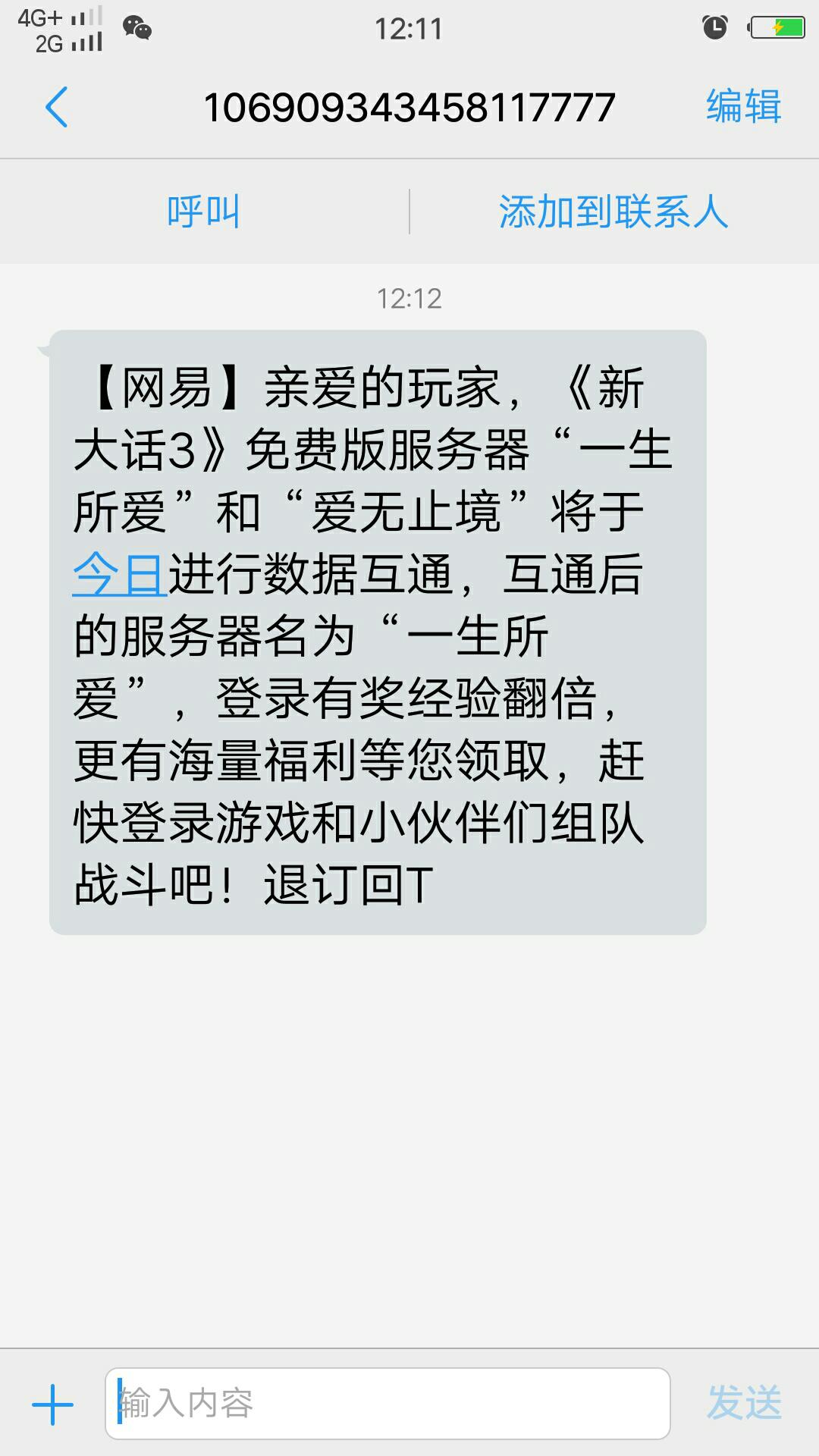Focus the 输入内容 message field

click(387, 1404)
